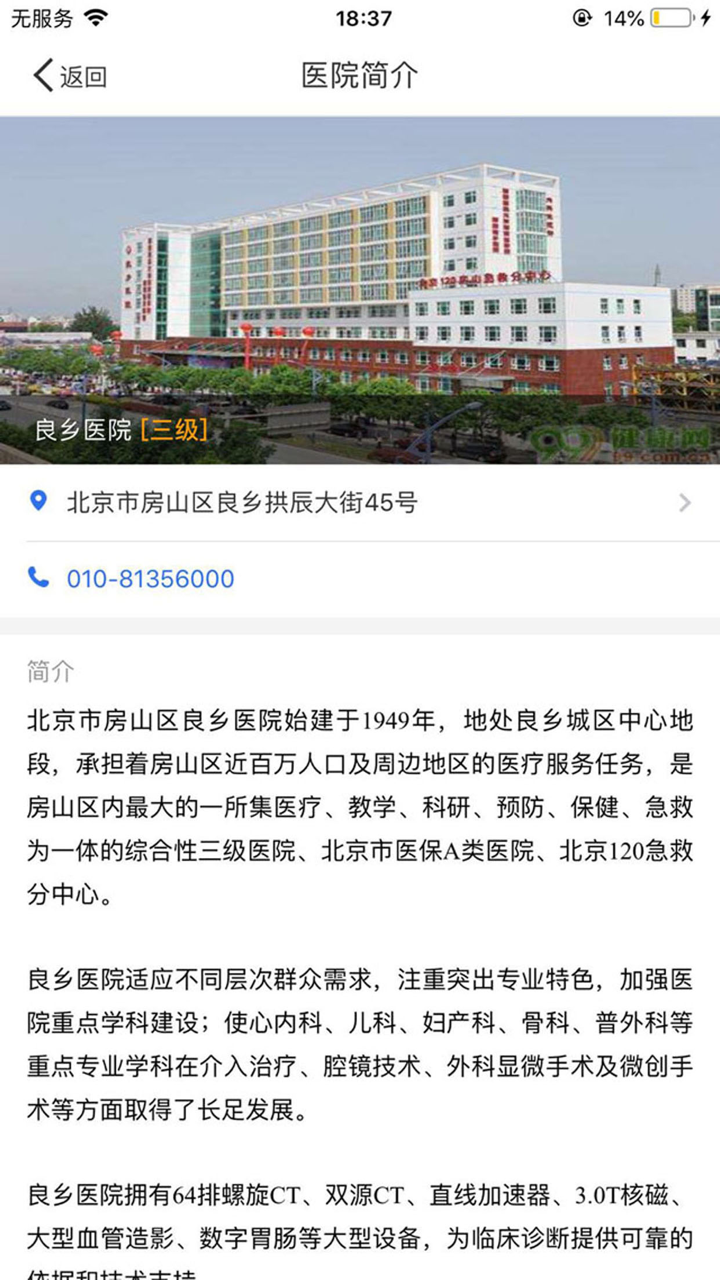View the 良乡医院 hospital photo
This screenshot has height=1280, width=720.
point(360,280)
